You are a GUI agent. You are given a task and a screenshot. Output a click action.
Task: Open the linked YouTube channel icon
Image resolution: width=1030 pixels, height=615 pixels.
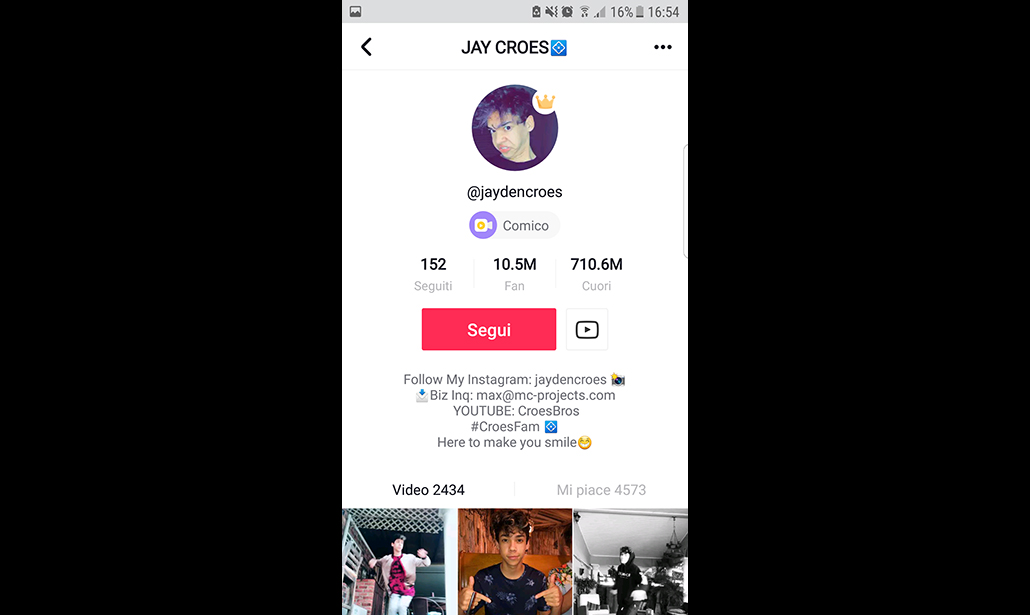(587, 330)
